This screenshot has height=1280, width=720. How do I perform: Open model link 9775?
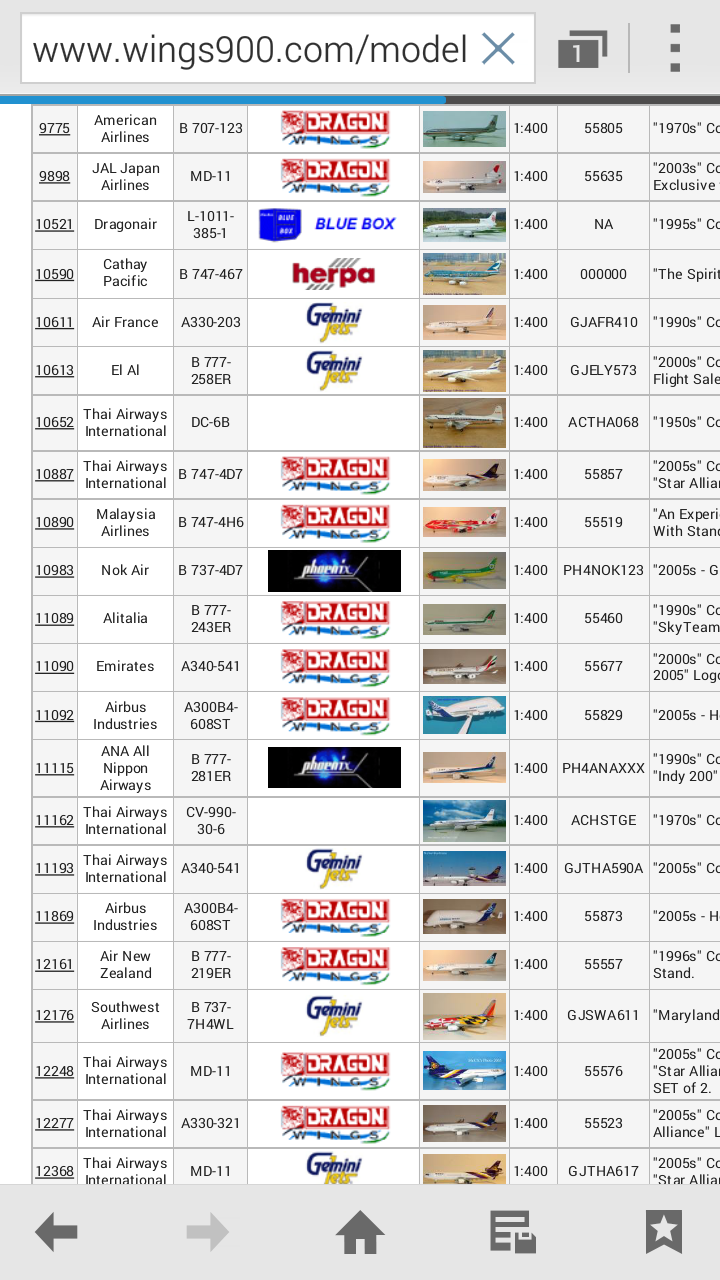pyautogui.click(x=54, y=128)
